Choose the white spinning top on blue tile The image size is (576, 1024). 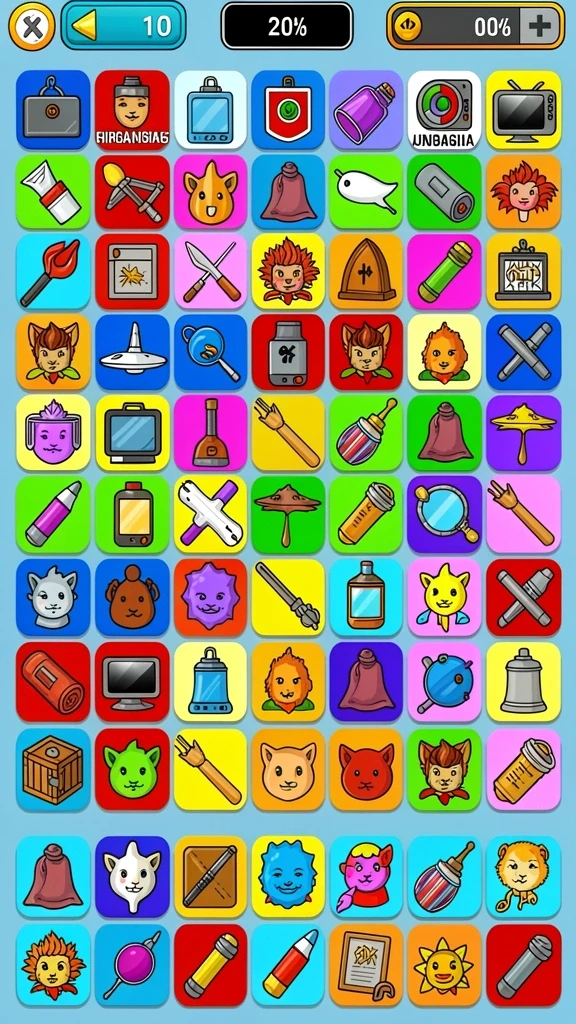[x=132, y=352]
